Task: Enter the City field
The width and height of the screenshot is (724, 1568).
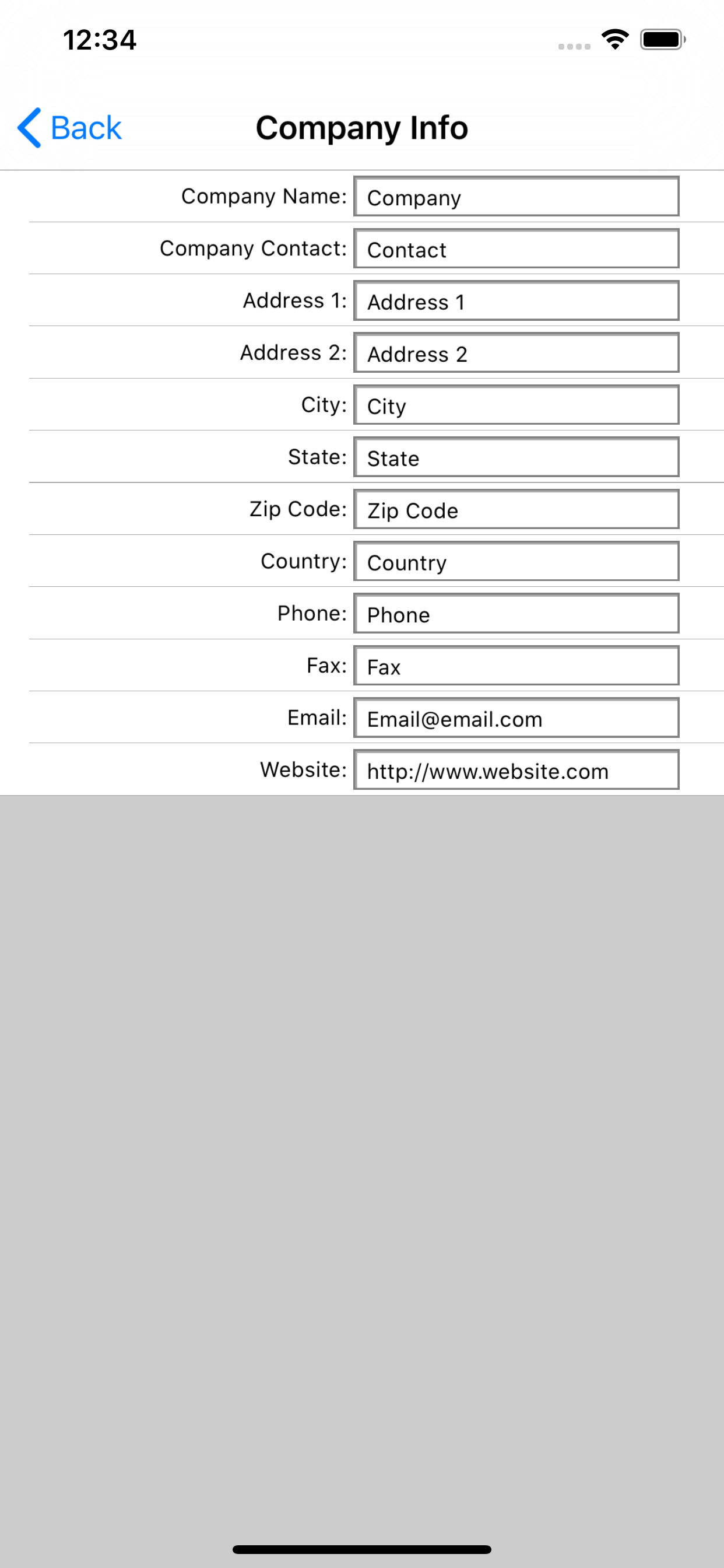Action: (516, 405)
